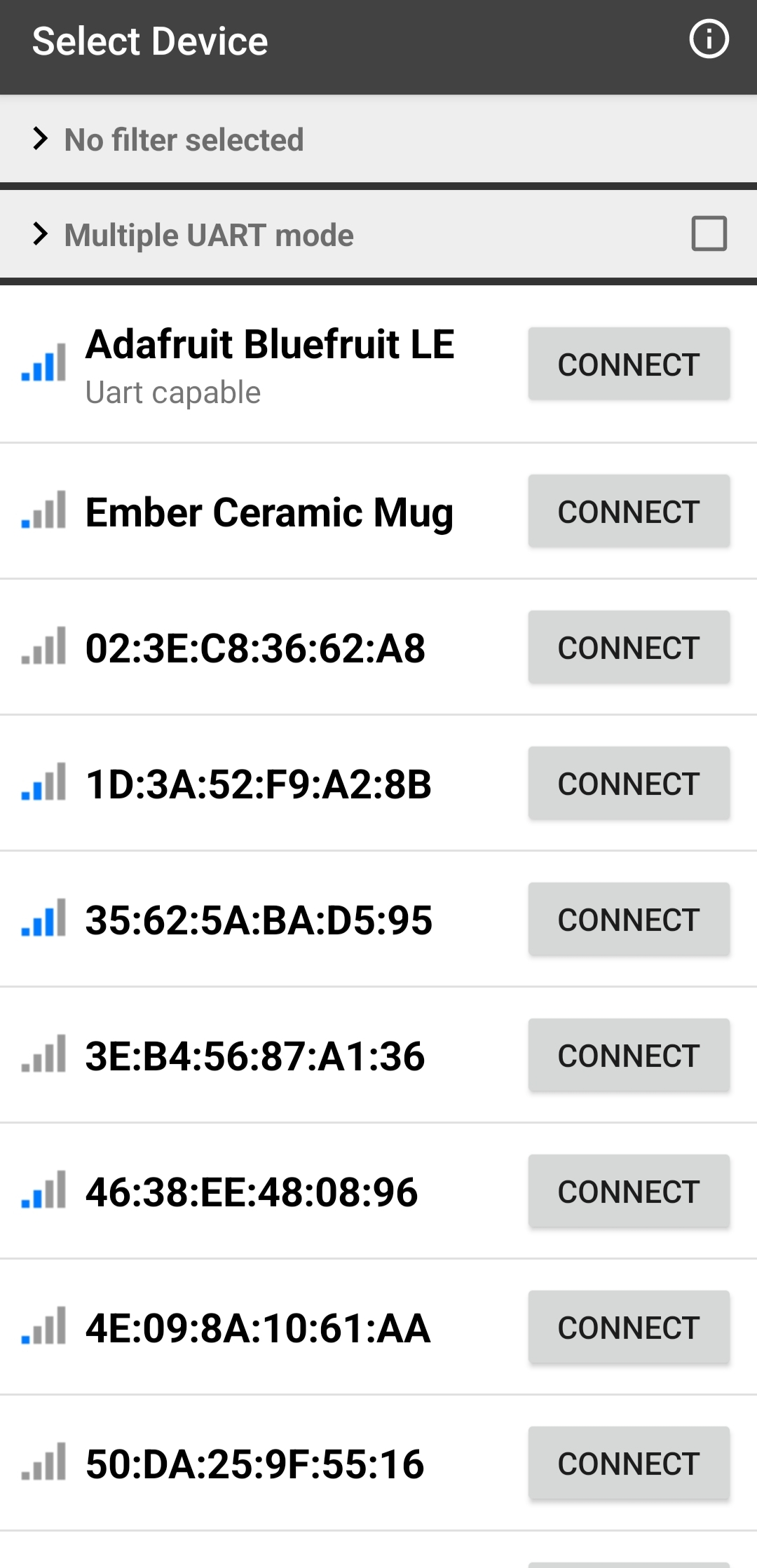
Task: Connect to device 02:3E:C8:36:62:A8
Action: (x=629, y=647)
